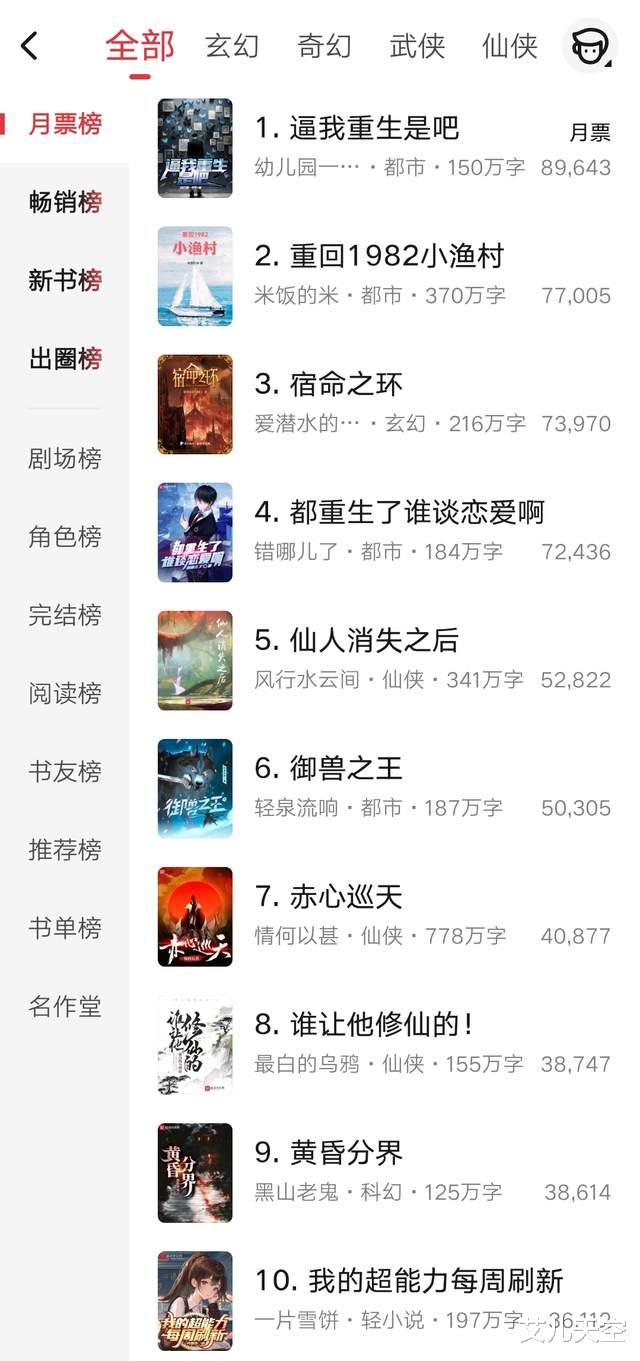Select the 武侠 category tab
This screenshot has height=1361, width=640.
[x=417, y=46]
